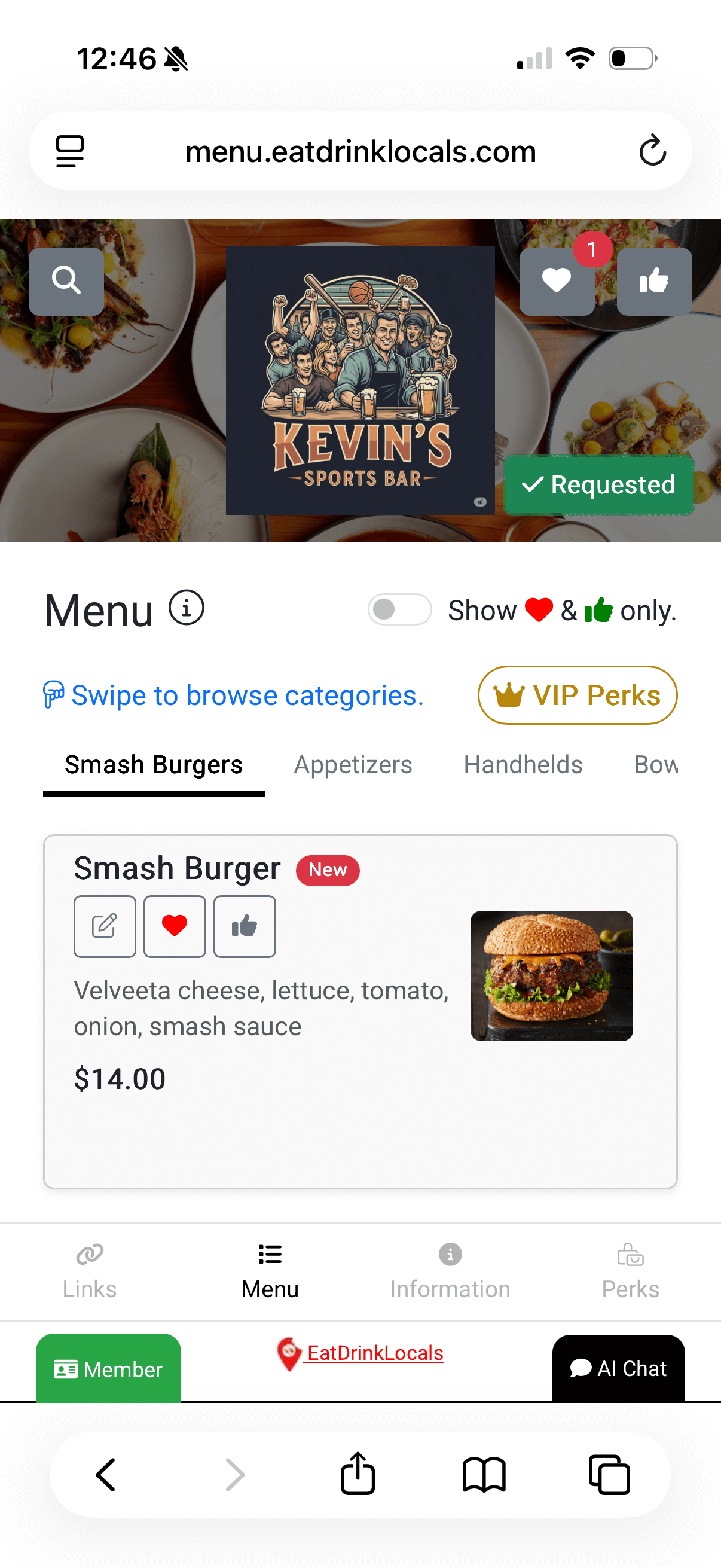Screen dimensions: 721x1568
Task: Switch to the Perks tab
Action: [630, 1271]
